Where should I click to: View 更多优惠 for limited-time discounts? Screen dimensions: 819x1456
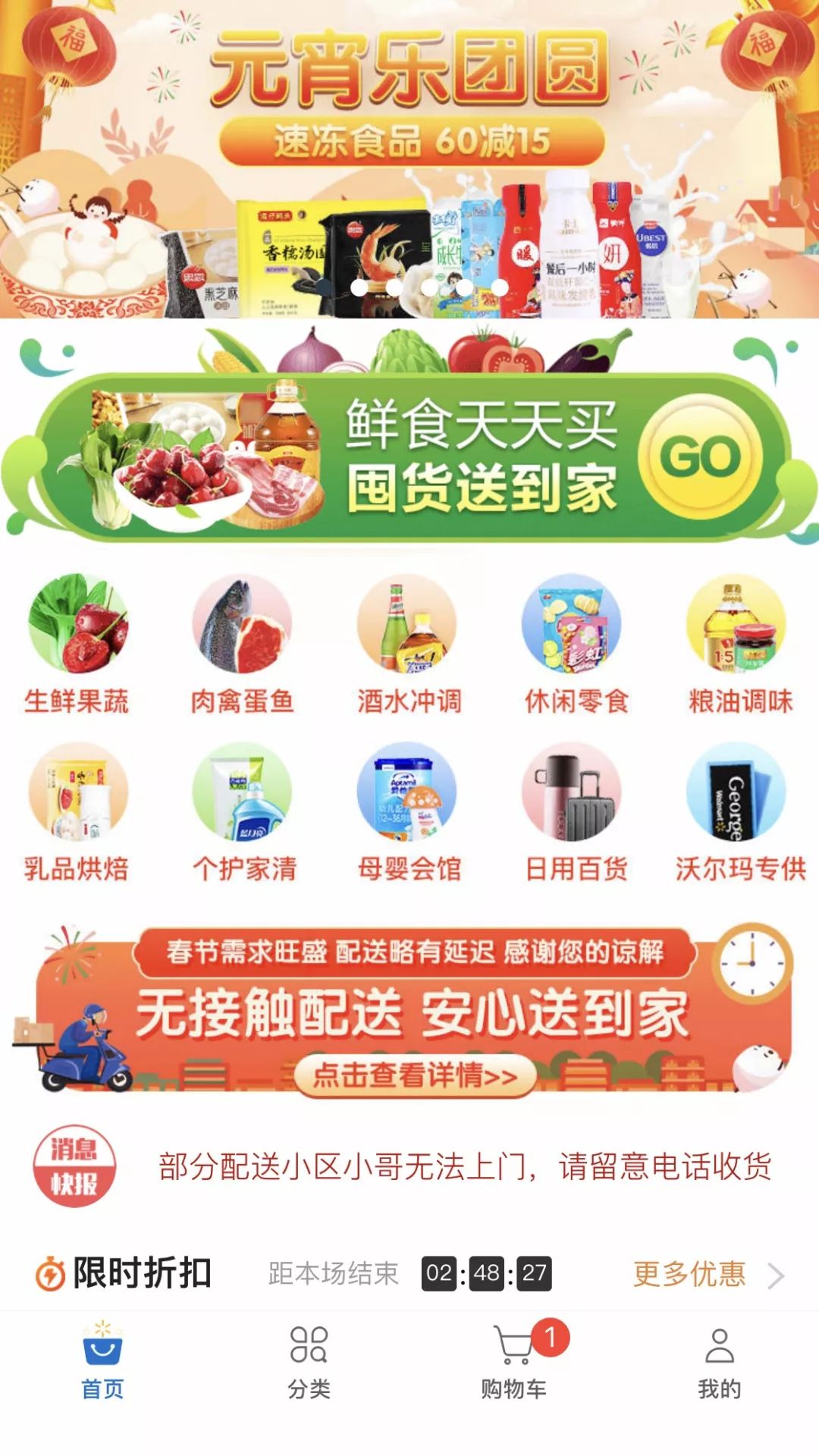click(707, 1274)
